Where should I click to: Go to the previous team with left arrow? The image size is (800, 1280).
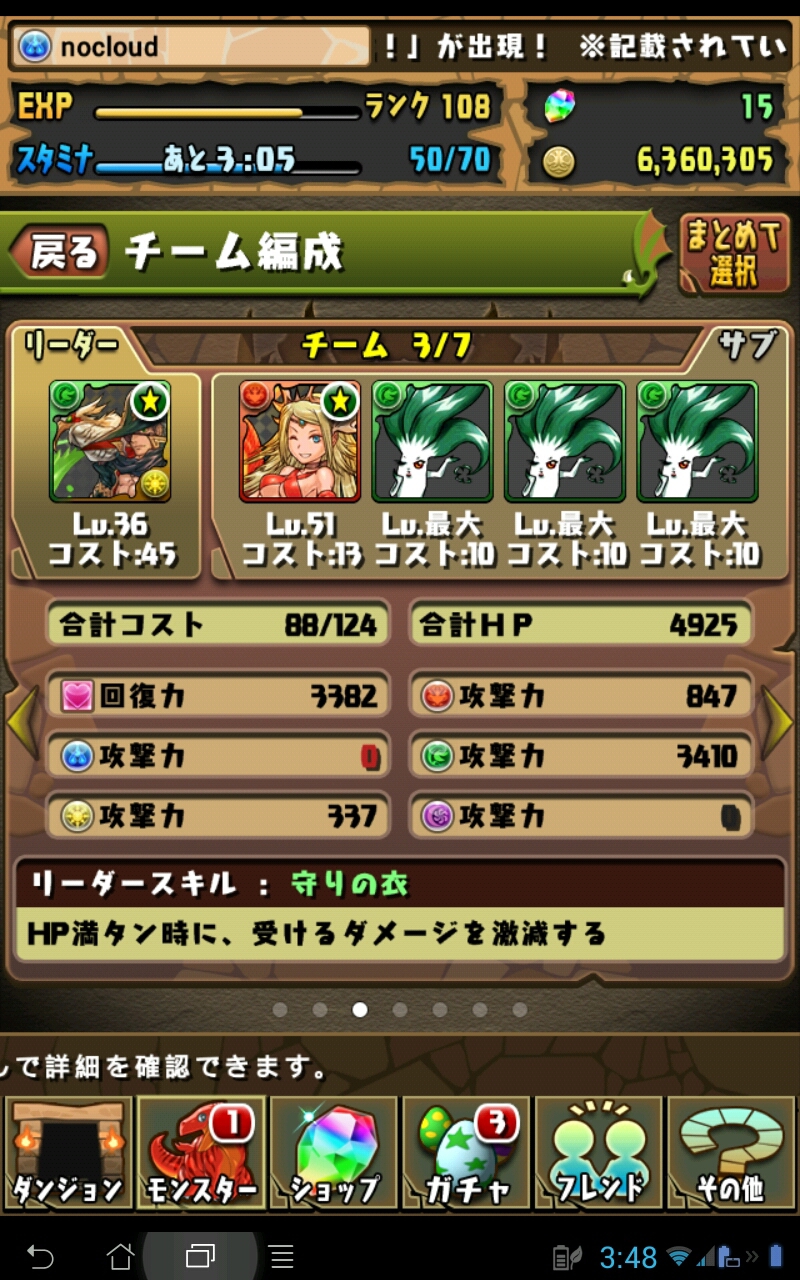point(22,720)
